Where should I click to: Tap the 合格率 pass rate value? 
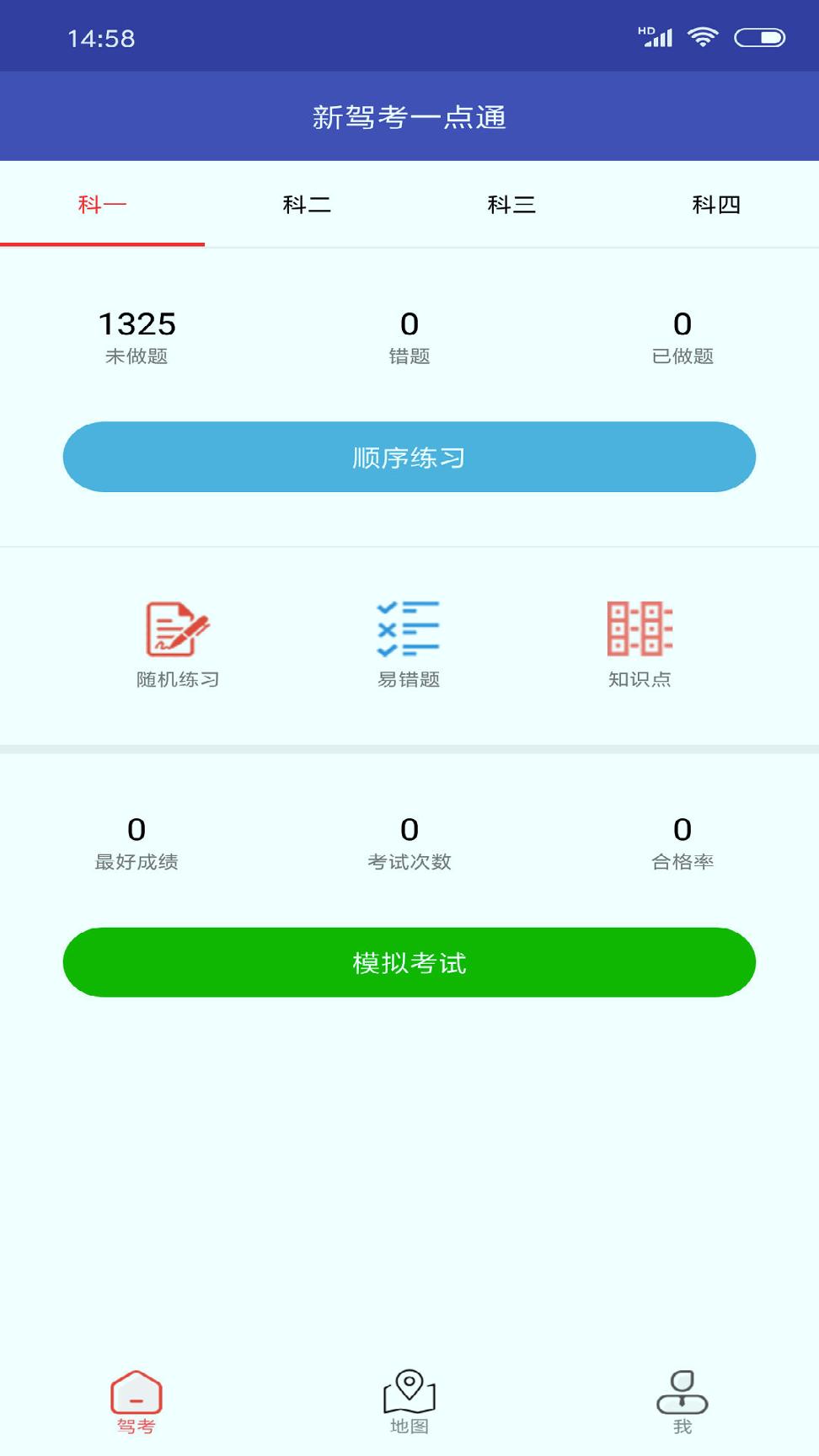click(682, 840)
